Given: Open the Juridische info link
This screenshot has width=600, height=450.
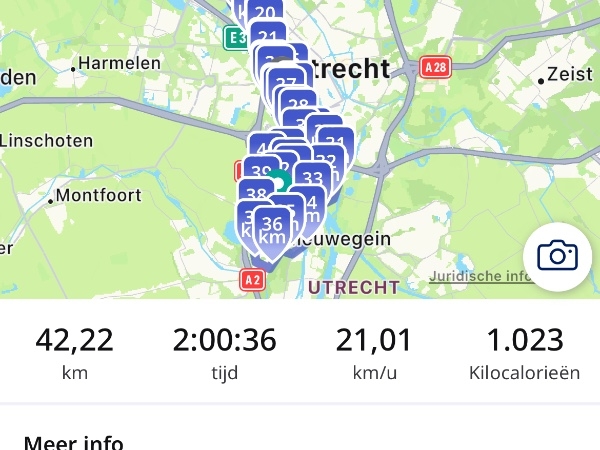Looking at the screenshot, I should (478, 276).
